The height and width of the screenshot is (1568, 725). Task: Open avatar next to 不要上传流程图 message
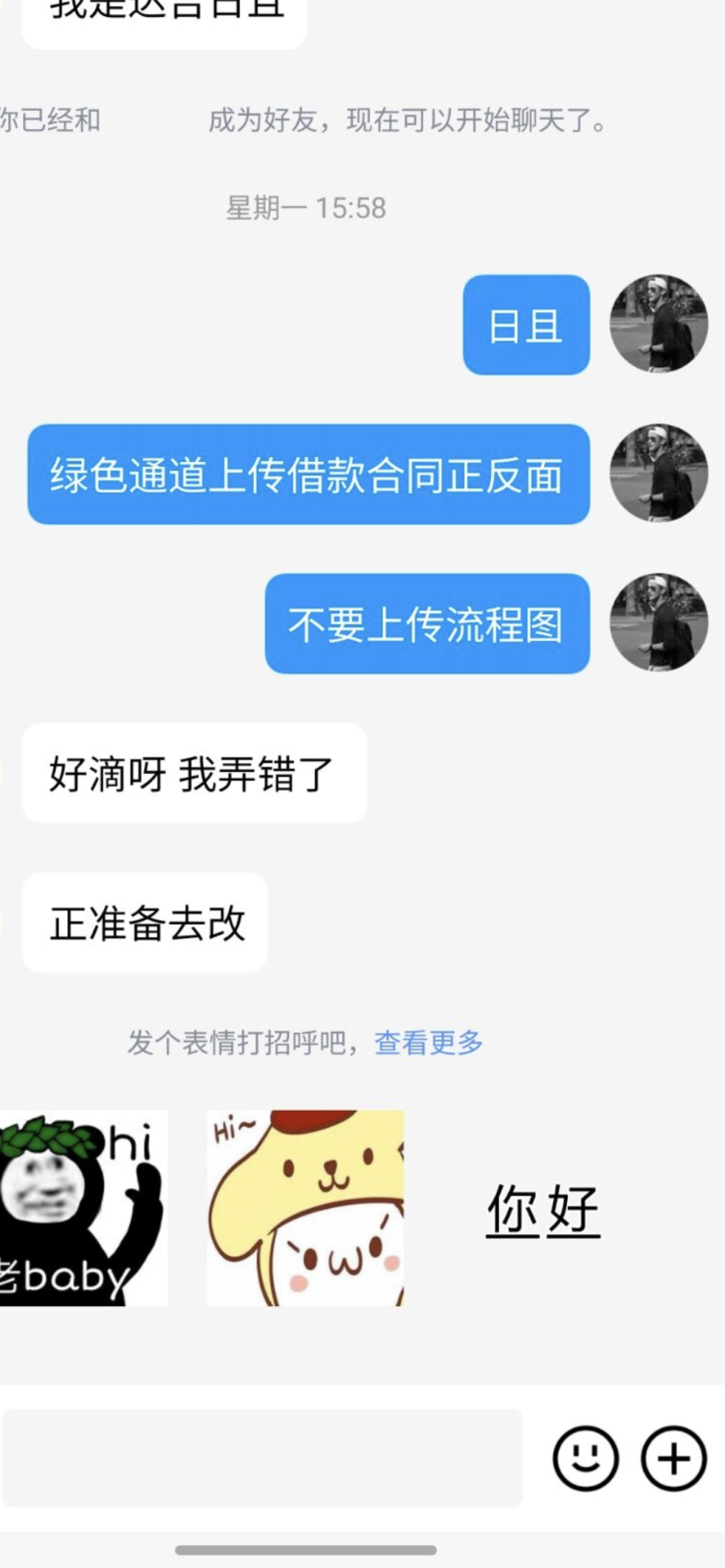pyautogui.click(x=658, y=622)
